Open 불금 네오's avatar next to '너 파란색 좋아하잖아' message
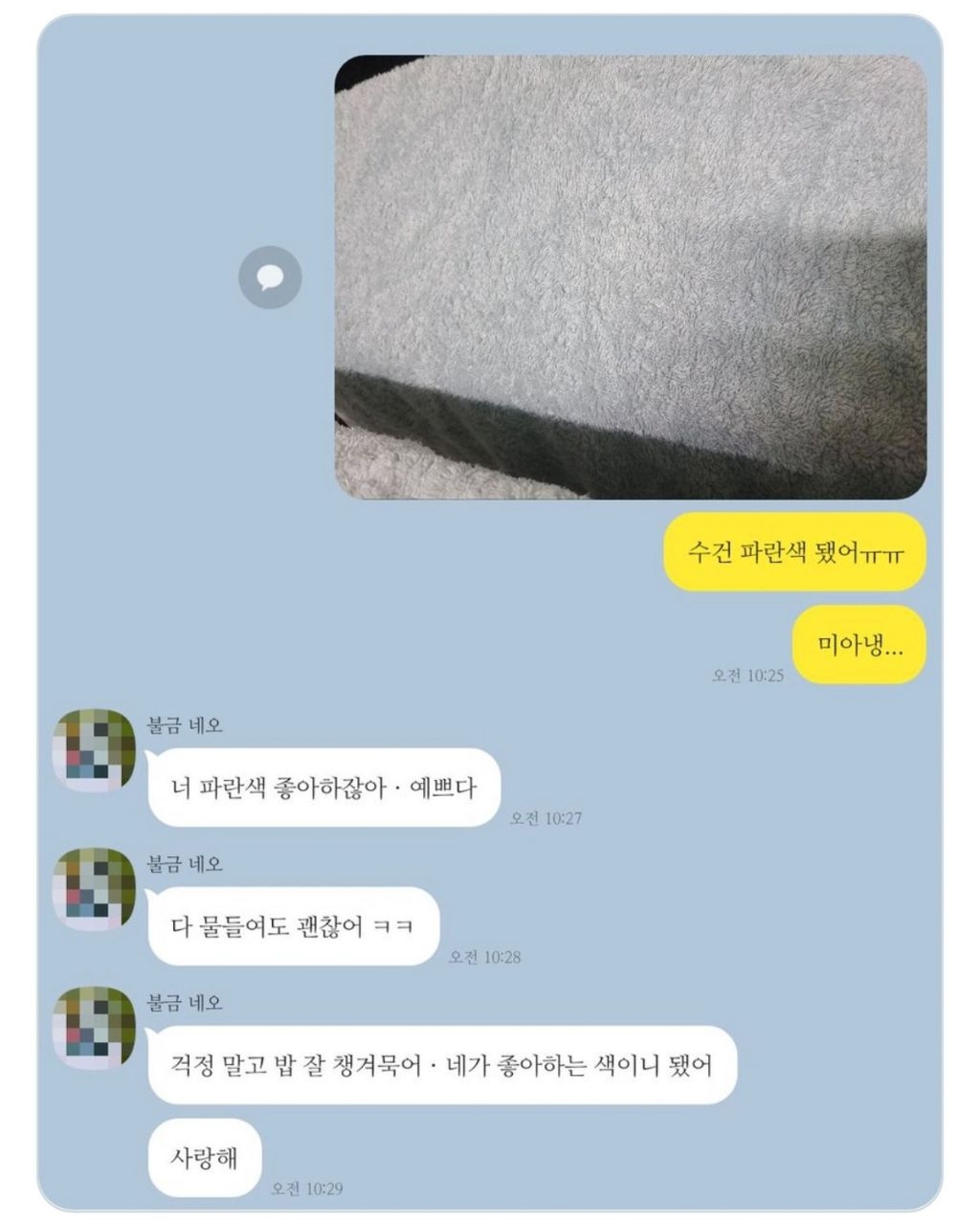Image resolution: width=980 pixels, height=1222 pixels. coord(94,750)
